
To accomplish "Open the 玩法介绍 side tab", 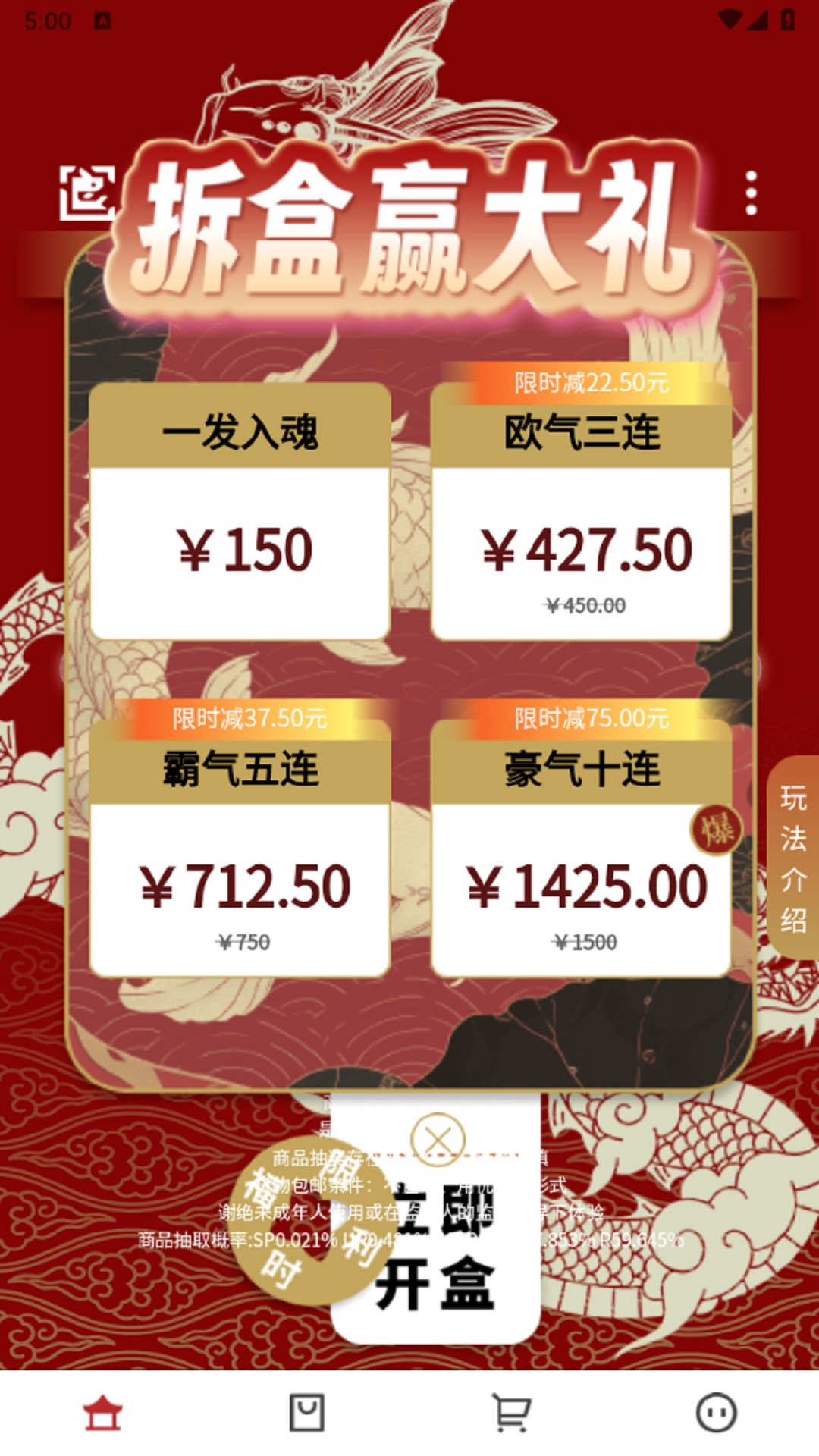I will tap(793, 858).
